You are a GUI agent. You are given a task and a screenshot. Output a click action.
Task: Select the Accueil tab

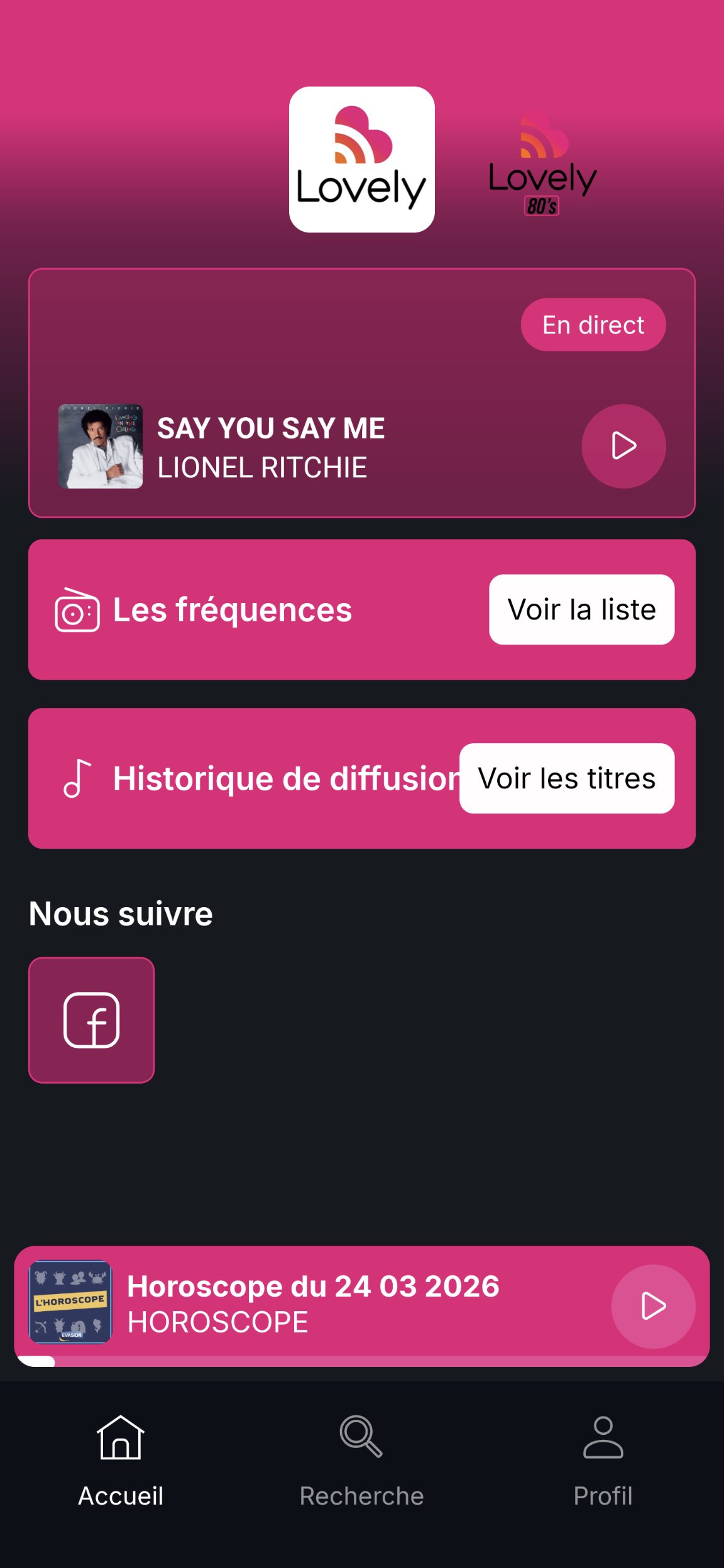(x=121, y=1461)
